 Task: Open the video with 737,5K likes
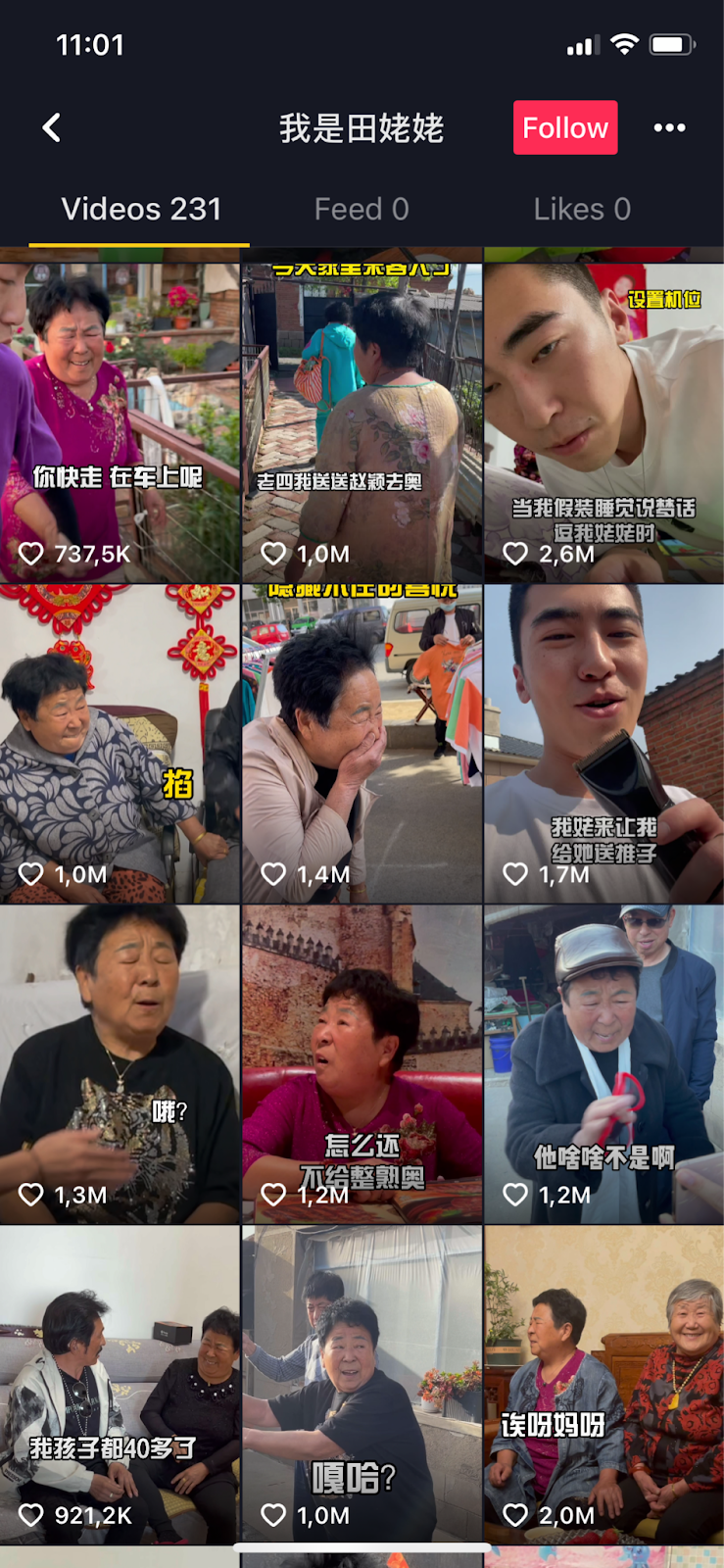click(x=120, y=421)
